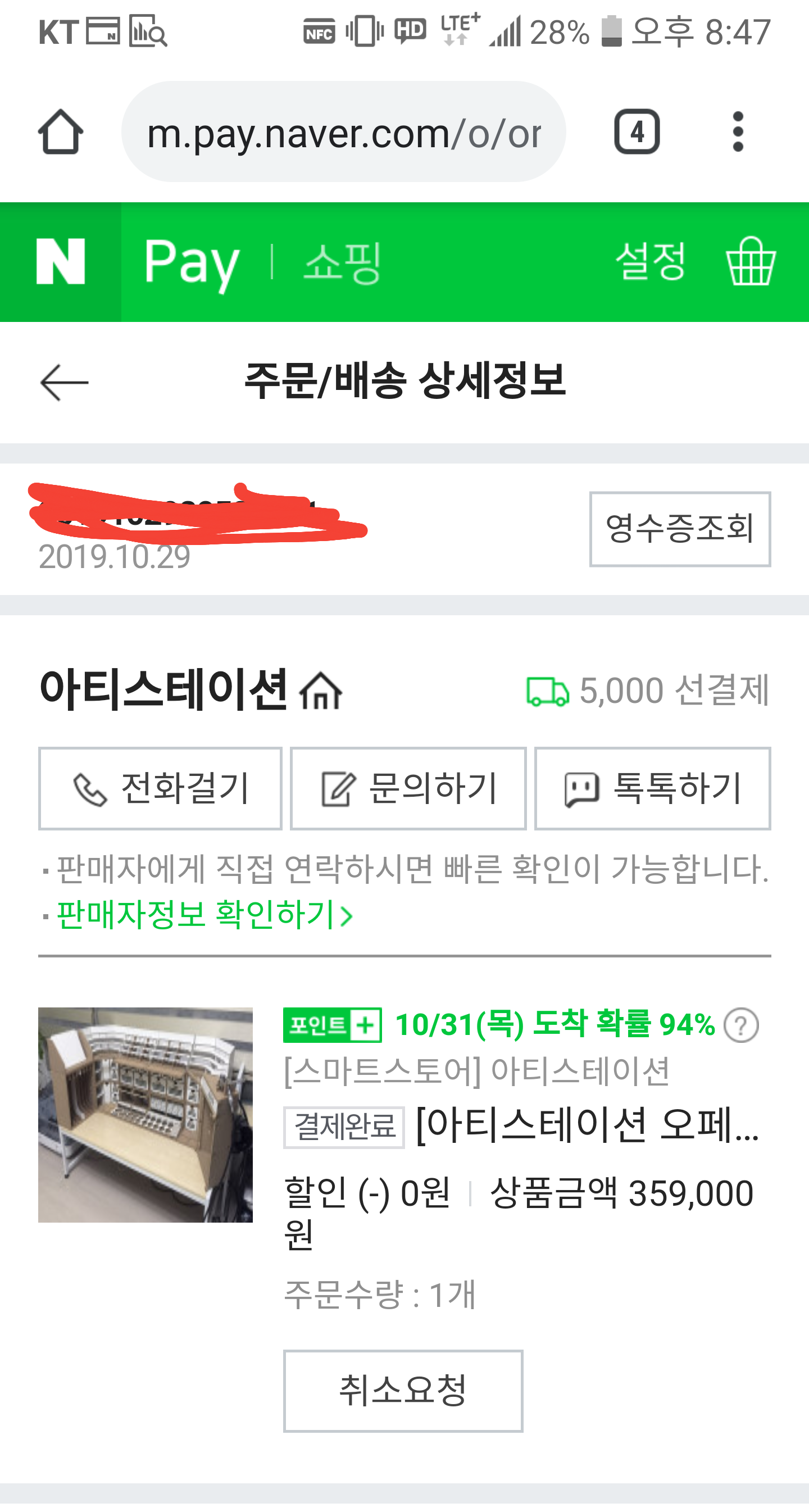Tap the 영수증조회 button
The height and width of the screenshot is (1512, 809).
coord(679,529)
